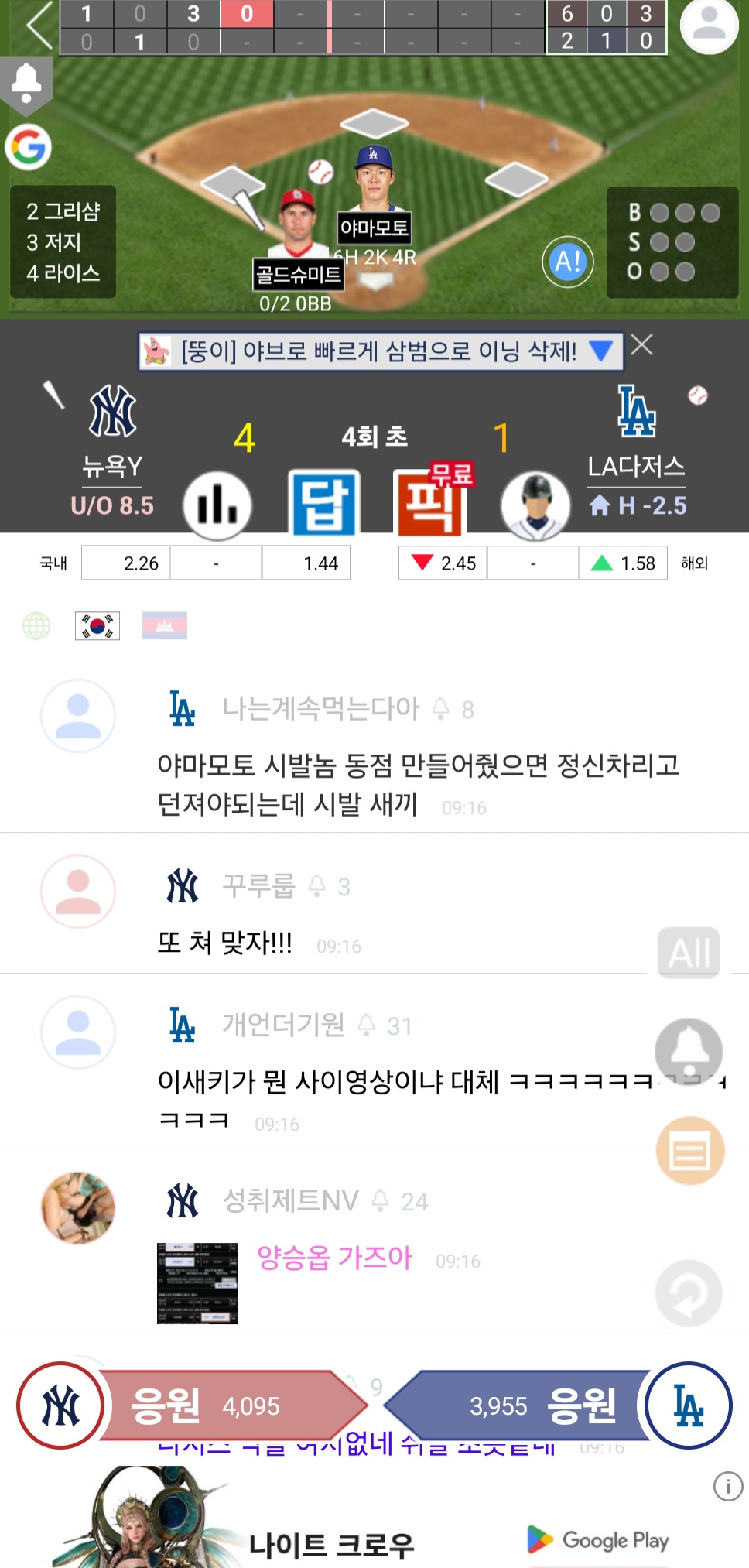749x1568 pixels.
Task: Tap the notification bell at top left
Action: tap(26, 84)
